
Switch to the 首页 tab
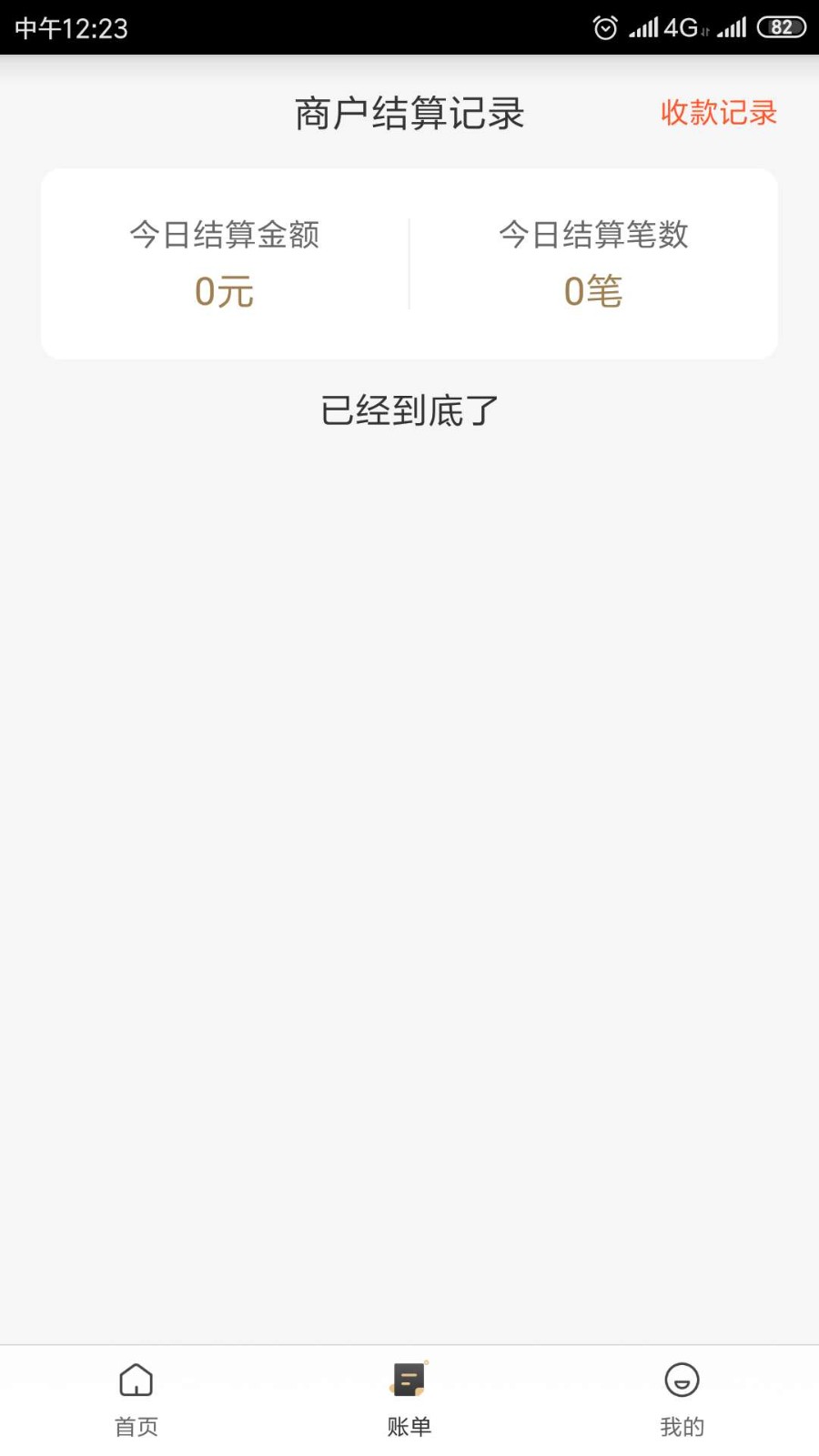click(x=135, y=1426)
